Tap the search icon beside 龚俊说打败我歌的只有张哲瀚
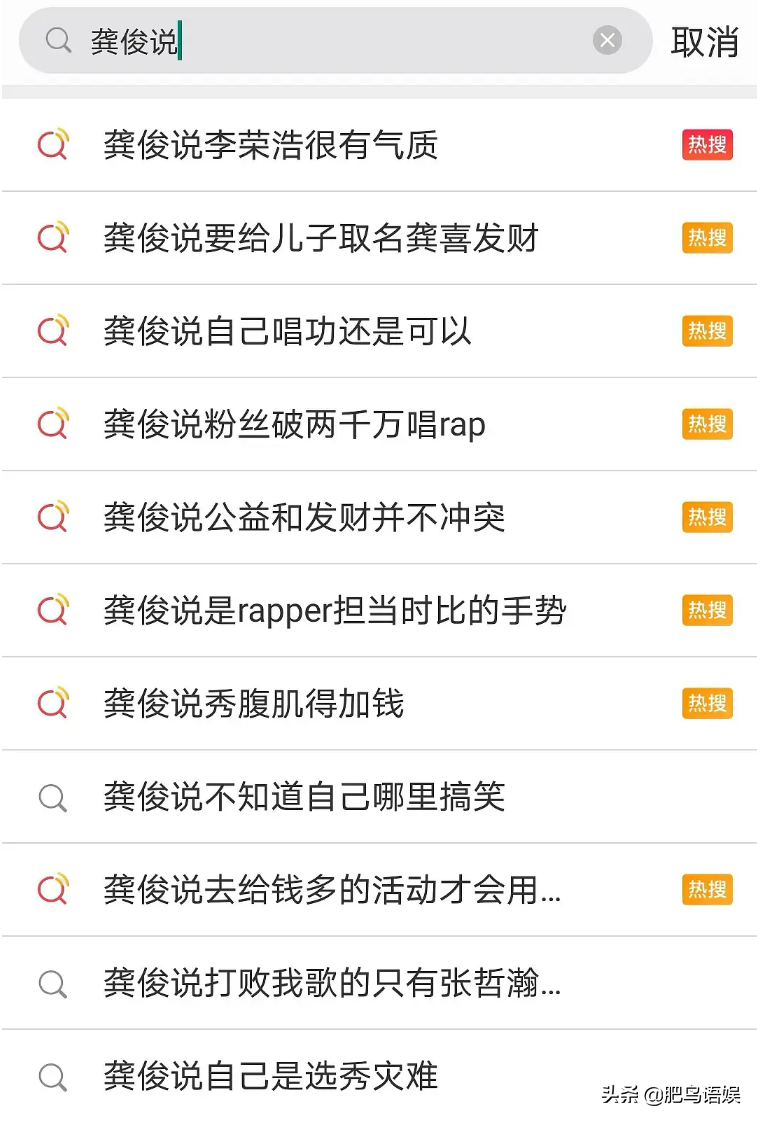Viewport: 757px width, 1121px height. coord(55,984)
